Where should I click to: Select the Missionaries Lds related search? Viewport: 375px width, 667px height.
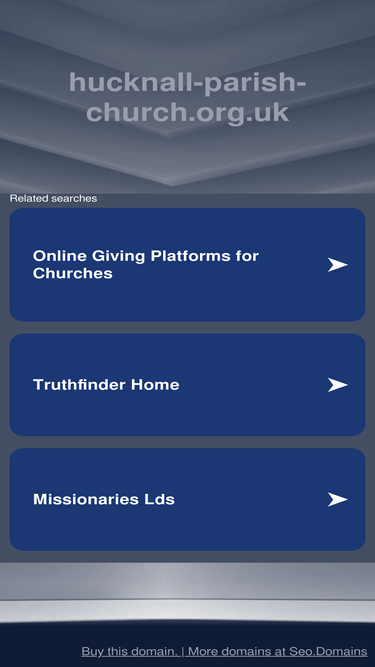[x=188, y=499]
